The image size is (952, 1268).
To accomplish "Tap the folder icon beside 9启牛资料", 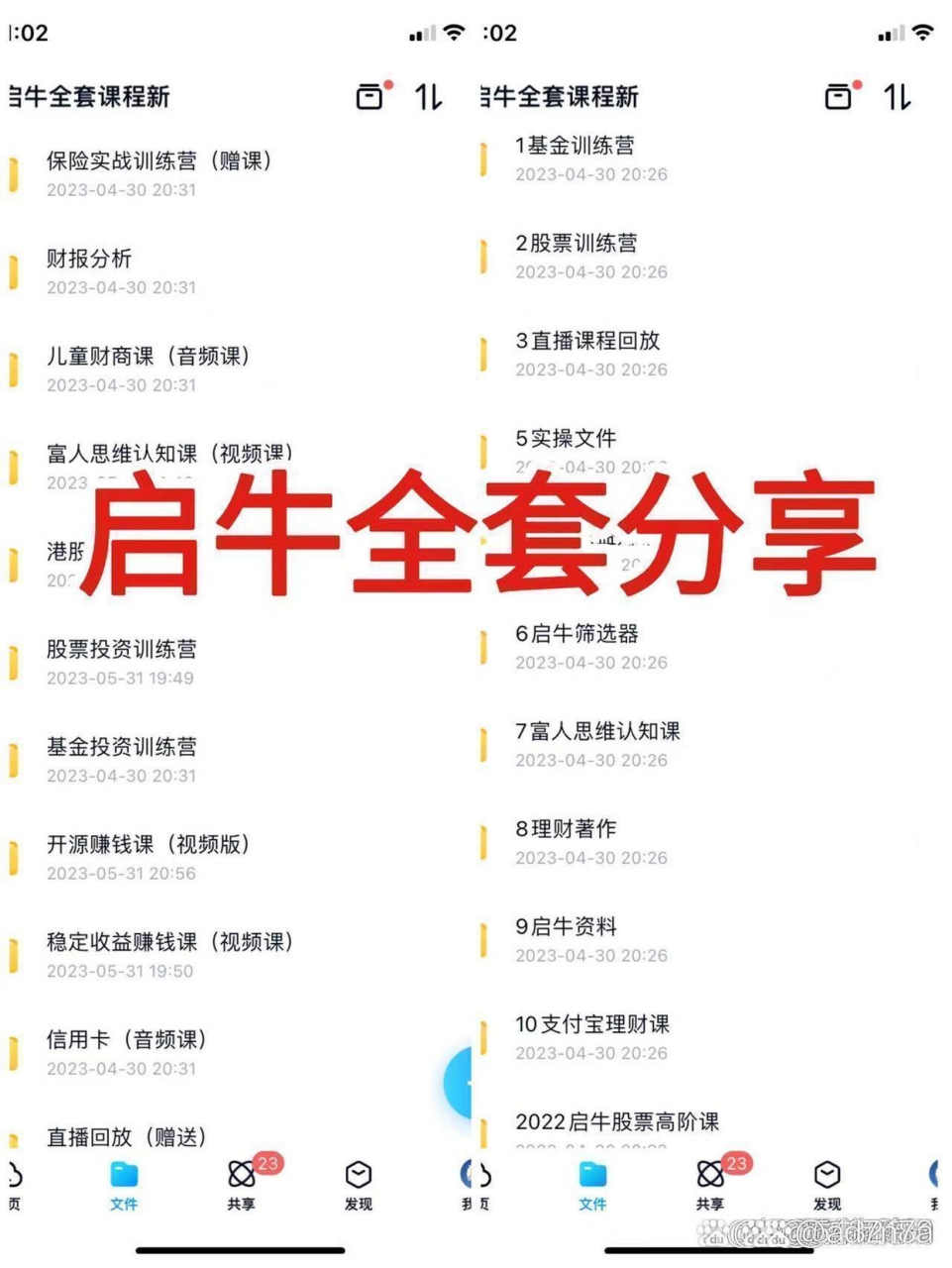I will 482,938.
